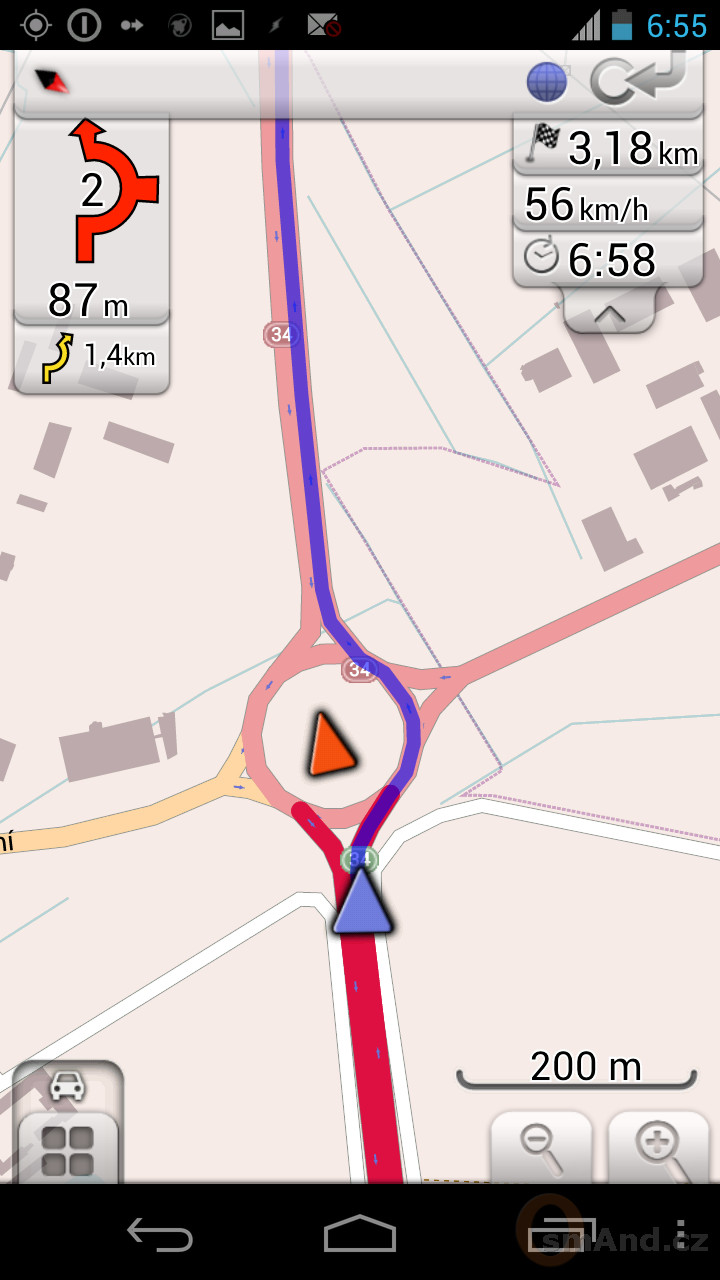
Task: Change the car navigation profile
Action: (x=67, y=1086)
